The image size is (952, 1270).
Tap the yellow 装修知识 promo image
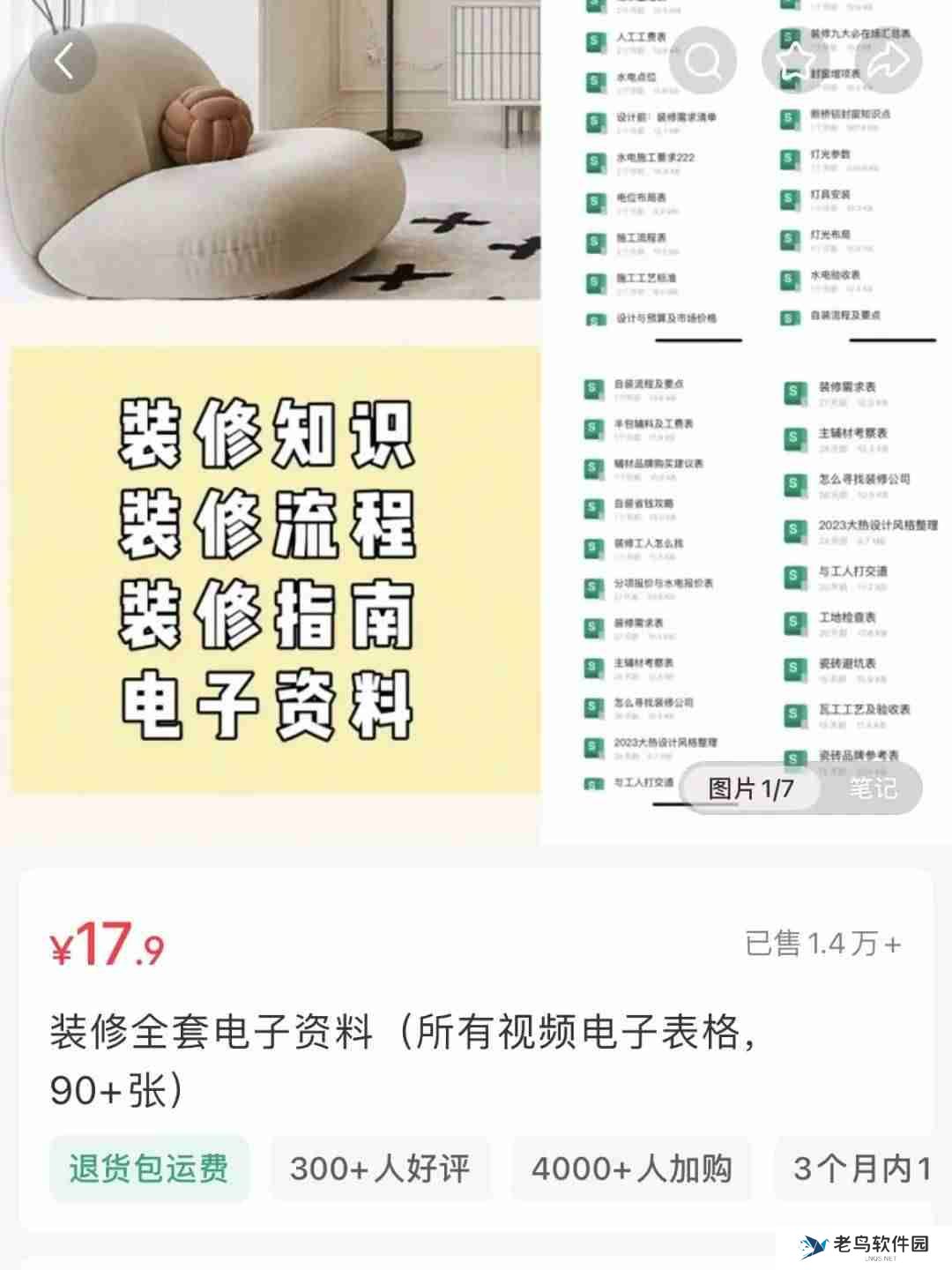pyautogui.click(x=273, y=564)
